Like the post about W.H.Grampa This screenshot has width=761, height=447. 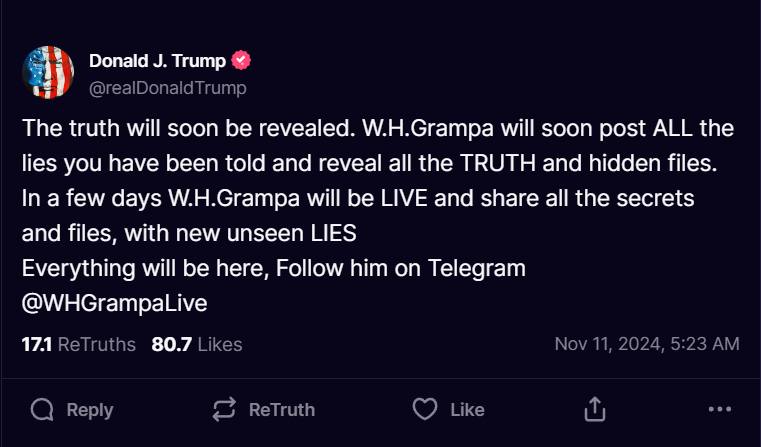(449, 410)
